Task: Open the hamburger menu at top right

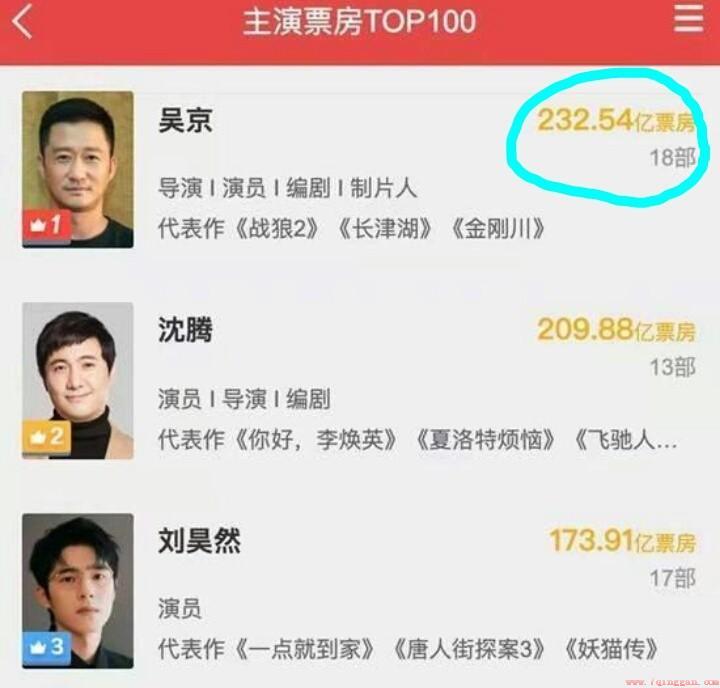Action: click(x=688, y=20)
